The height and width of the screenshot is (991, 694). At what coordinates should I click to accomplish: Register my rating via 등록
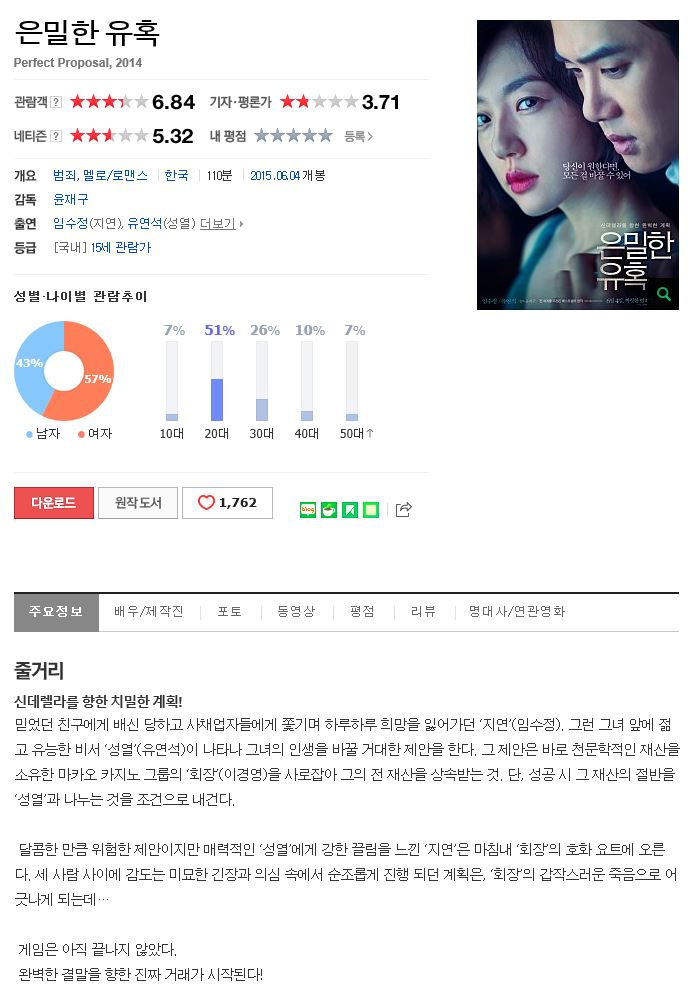358,136
